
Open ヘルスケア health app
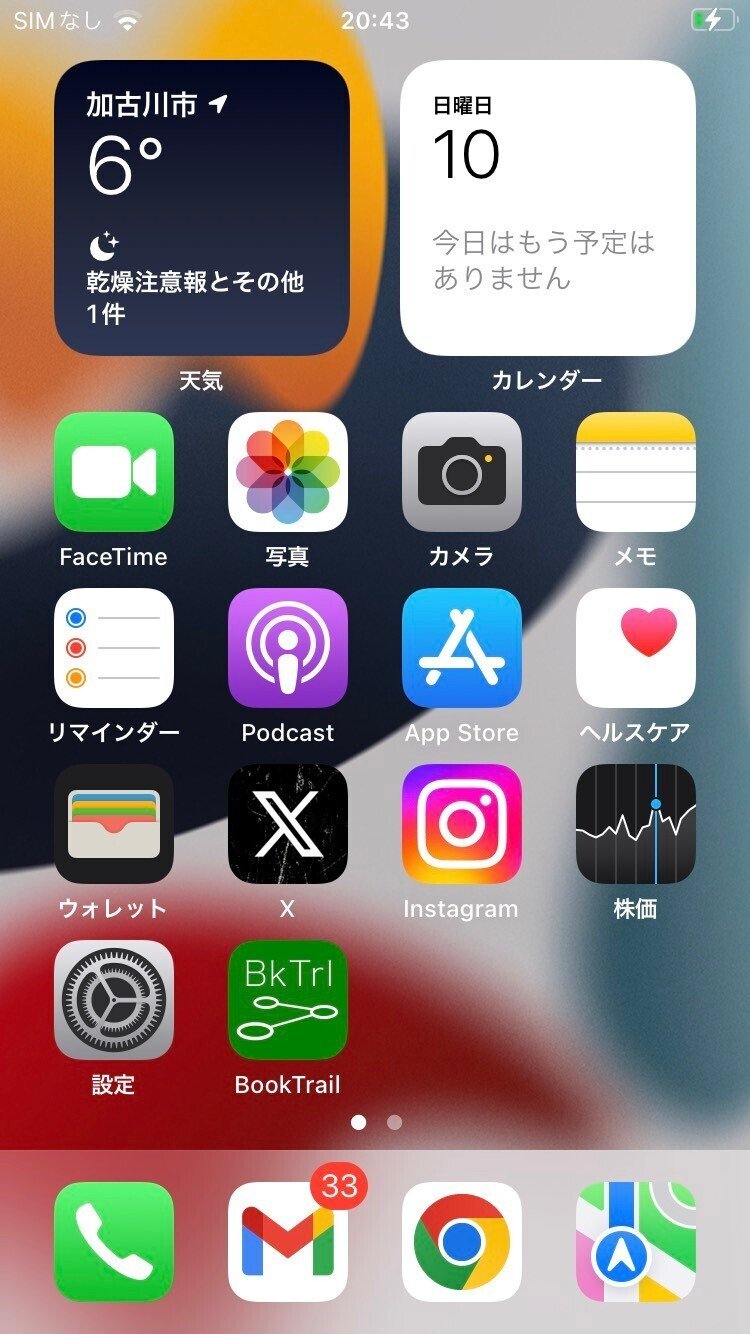(635, 648)
